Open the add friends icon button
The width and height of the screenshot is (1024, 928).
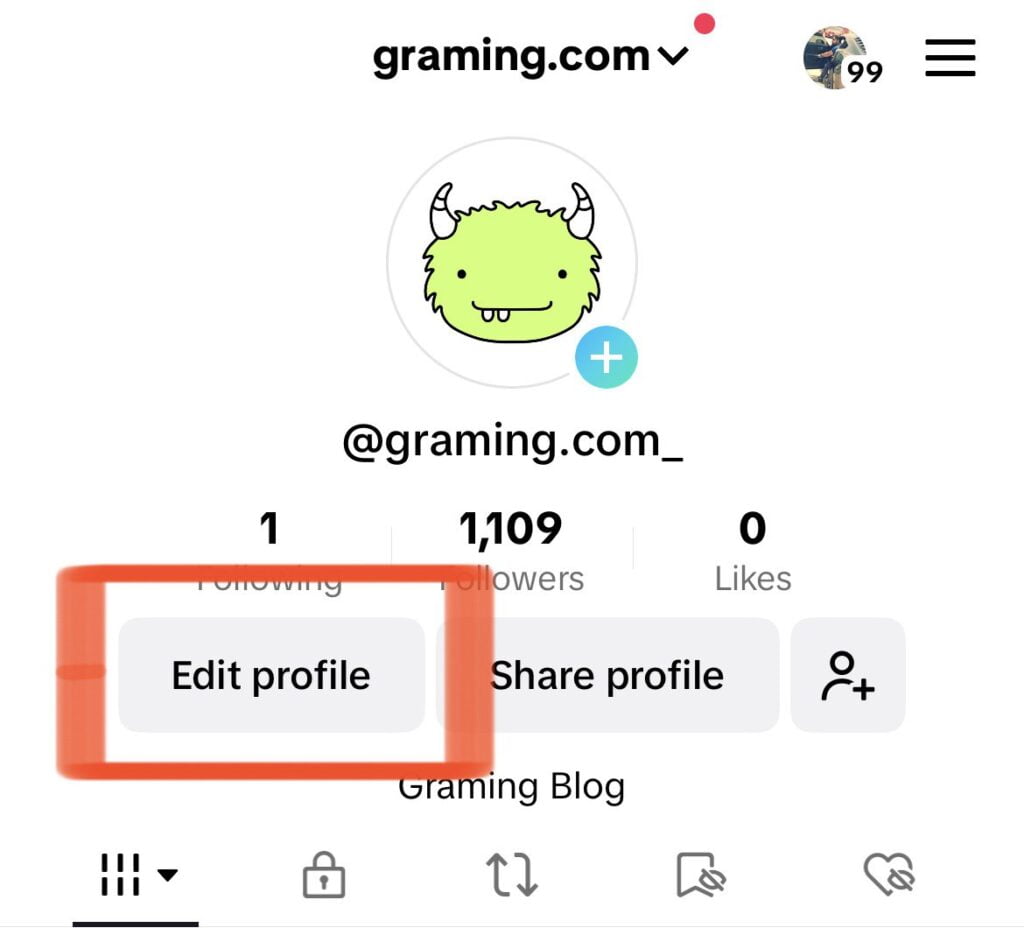point(848,675)
